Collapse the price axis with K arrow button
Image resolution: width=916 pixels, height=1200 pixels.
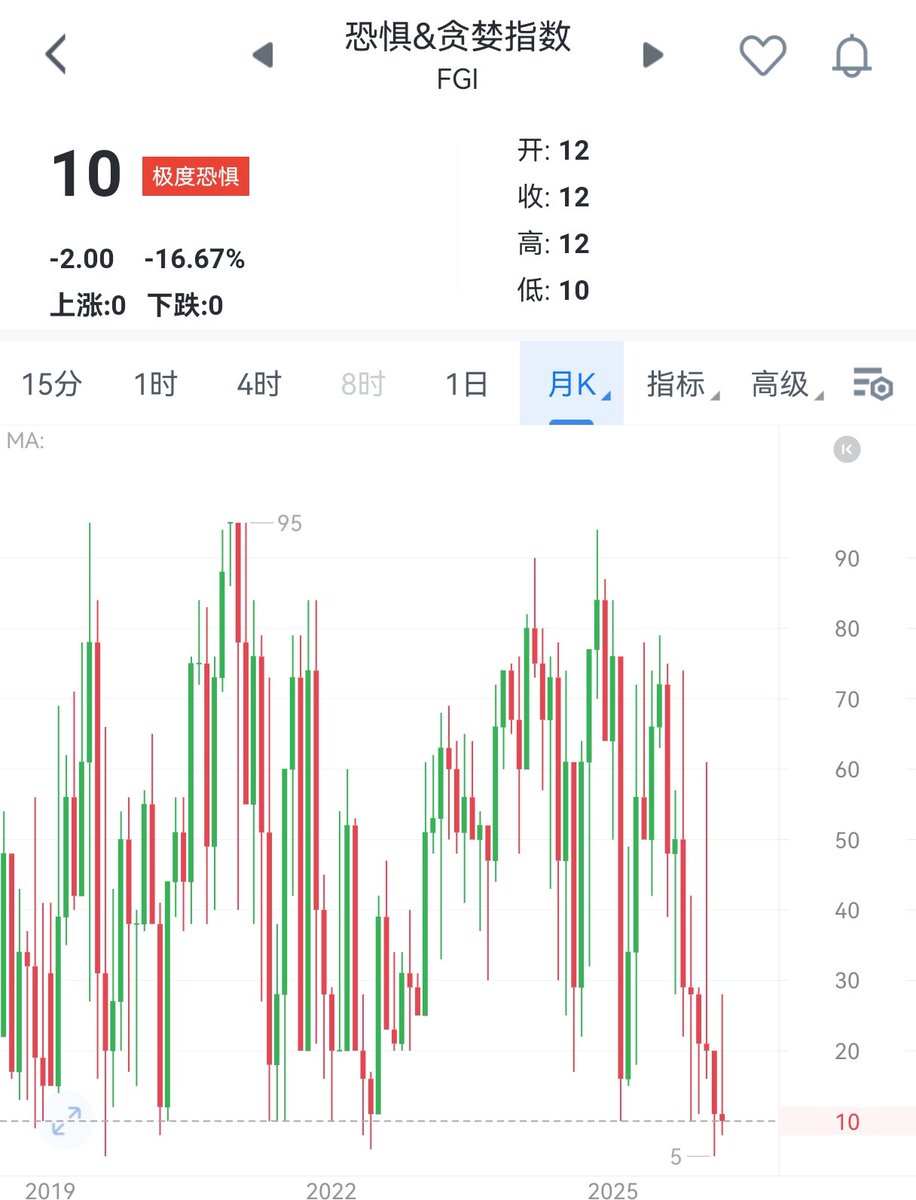pos(846,450)
